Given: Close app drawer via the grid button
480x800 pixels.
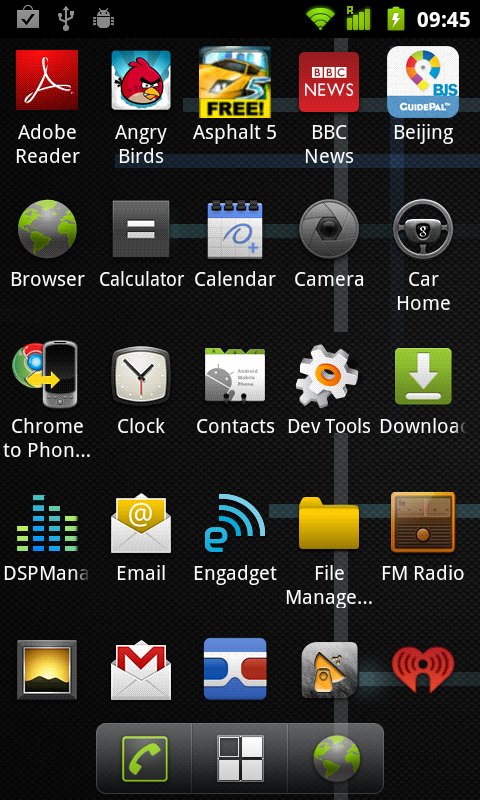Looking at the screenshot, I should click(240, 759).
